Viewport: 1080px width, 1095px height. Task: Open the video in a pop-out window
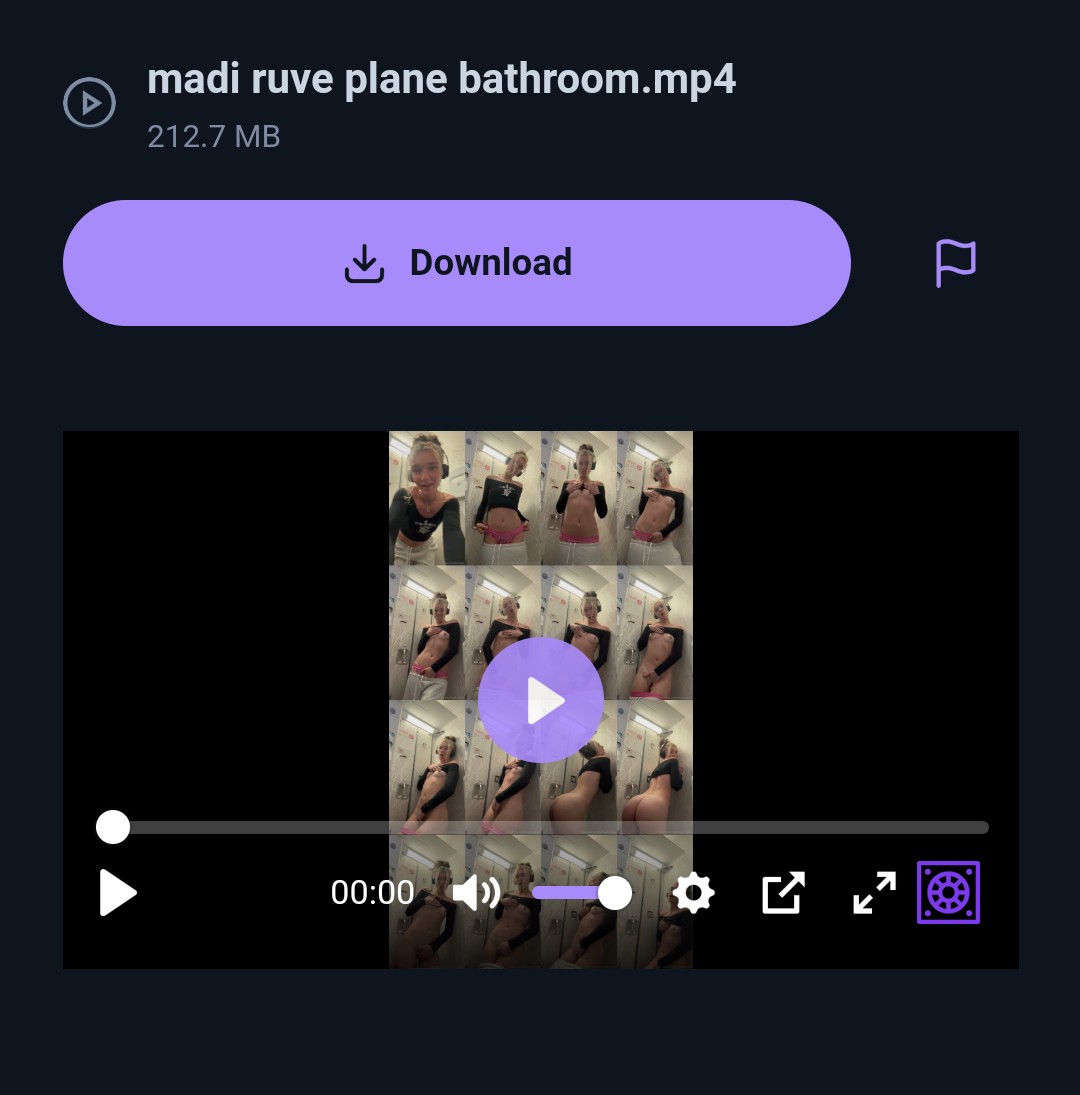pyautogui.click(x=783, y=892)
